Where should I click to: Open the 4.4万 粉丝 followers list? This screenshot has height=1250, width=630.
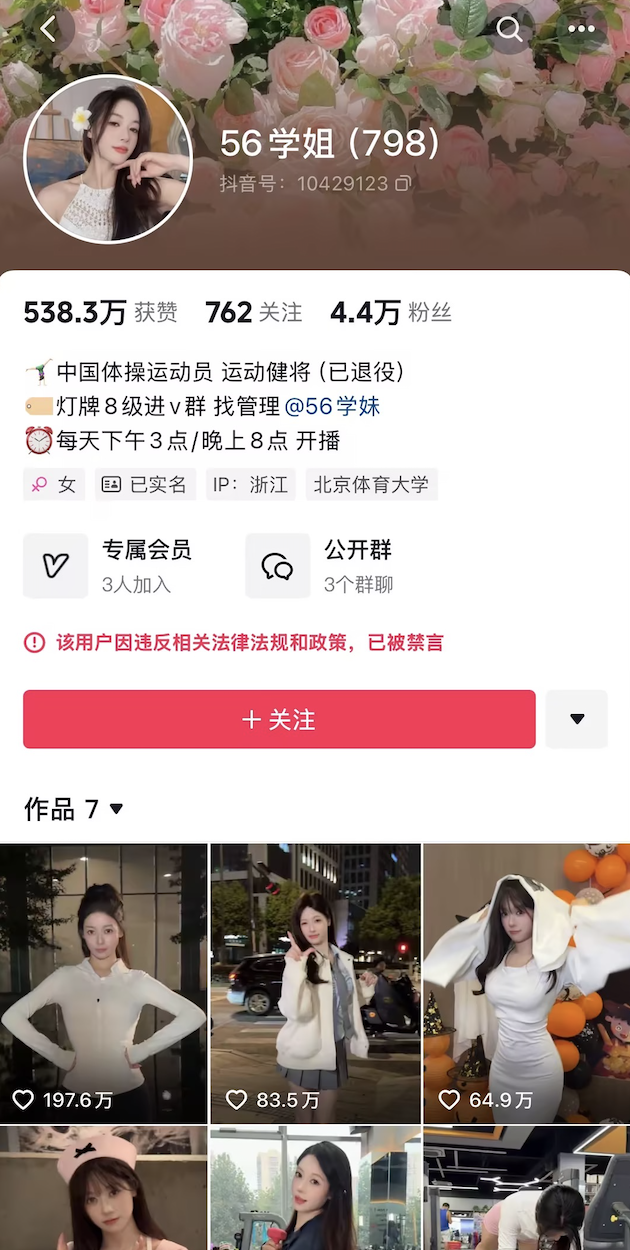(390, 313)
